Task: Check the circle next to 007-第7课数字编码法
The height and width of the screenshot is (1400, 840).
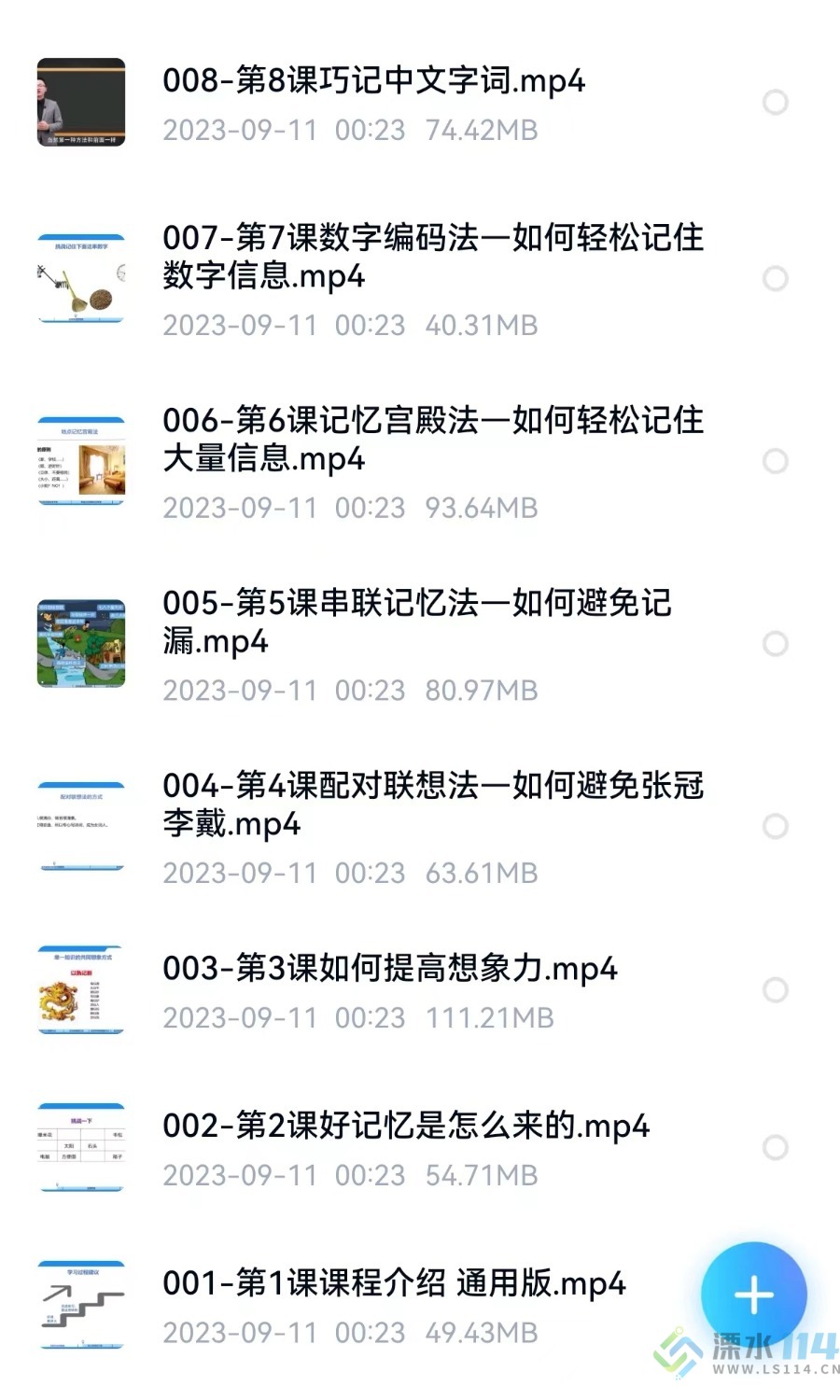Action: (775, 278)
